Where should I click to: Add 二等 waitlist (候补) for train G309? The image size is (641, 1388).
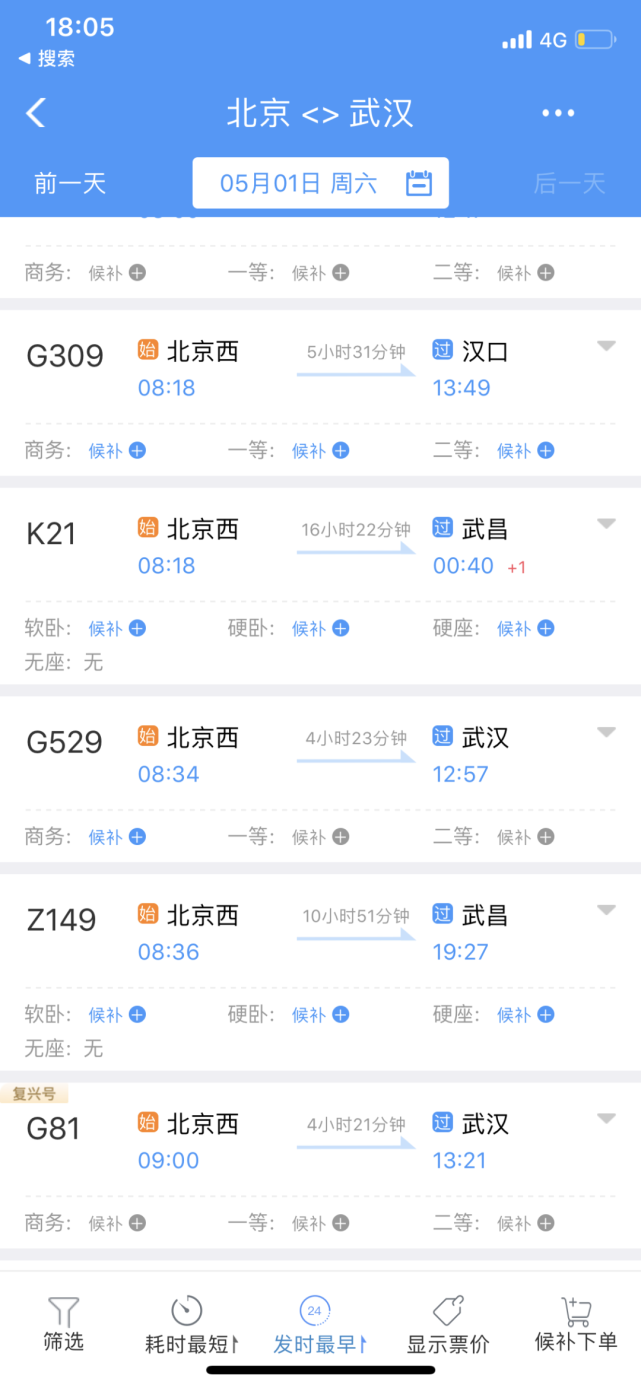click(526, 451)
